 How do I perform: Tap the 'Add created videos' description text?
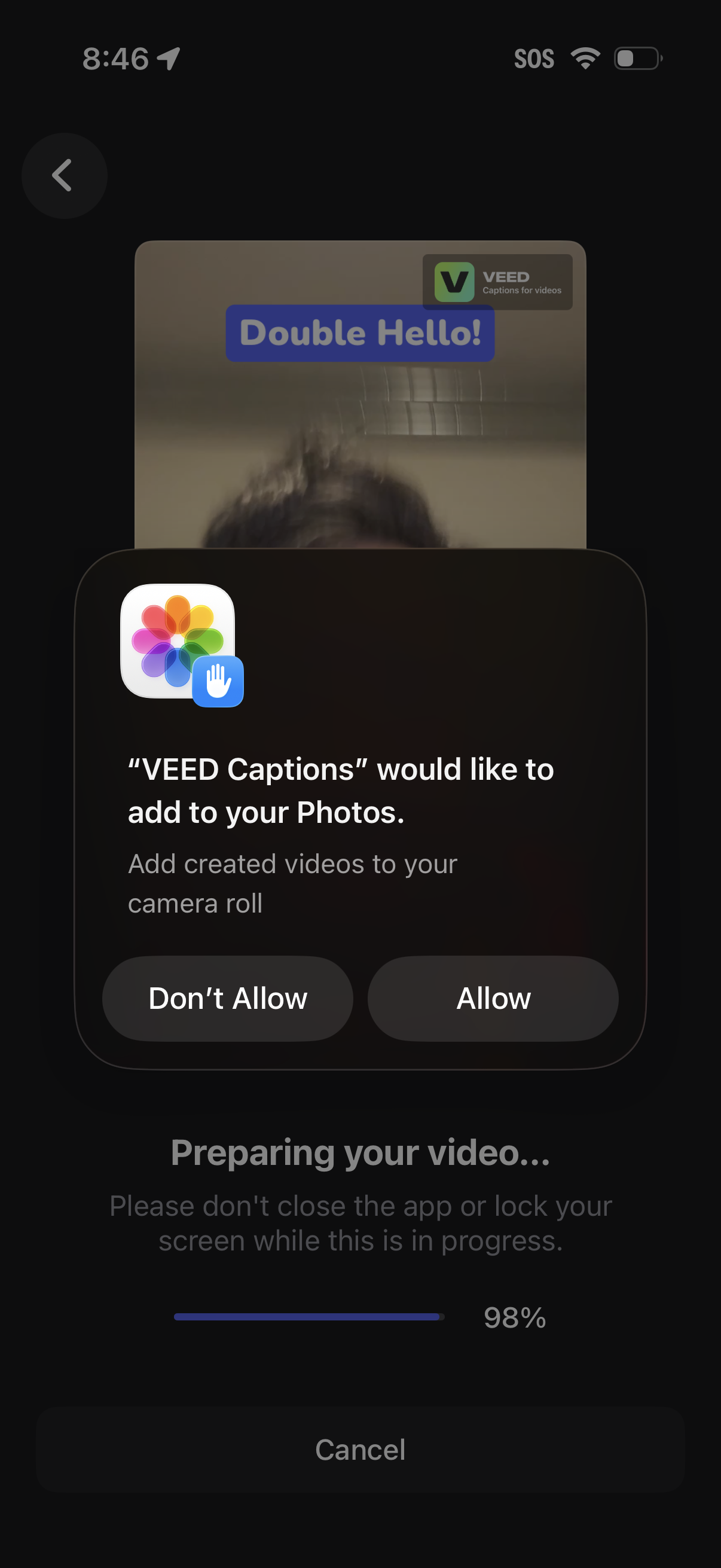pyautogui.click(x=292, y=883)
